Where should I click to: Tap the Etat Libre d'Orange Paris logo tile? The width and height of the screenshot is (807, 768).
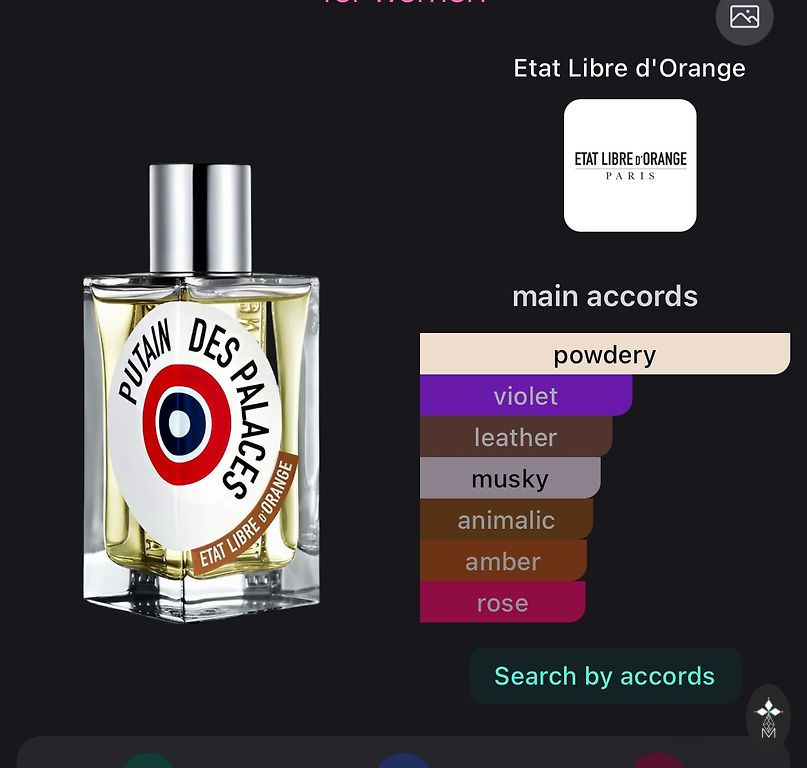coord(630,165)
